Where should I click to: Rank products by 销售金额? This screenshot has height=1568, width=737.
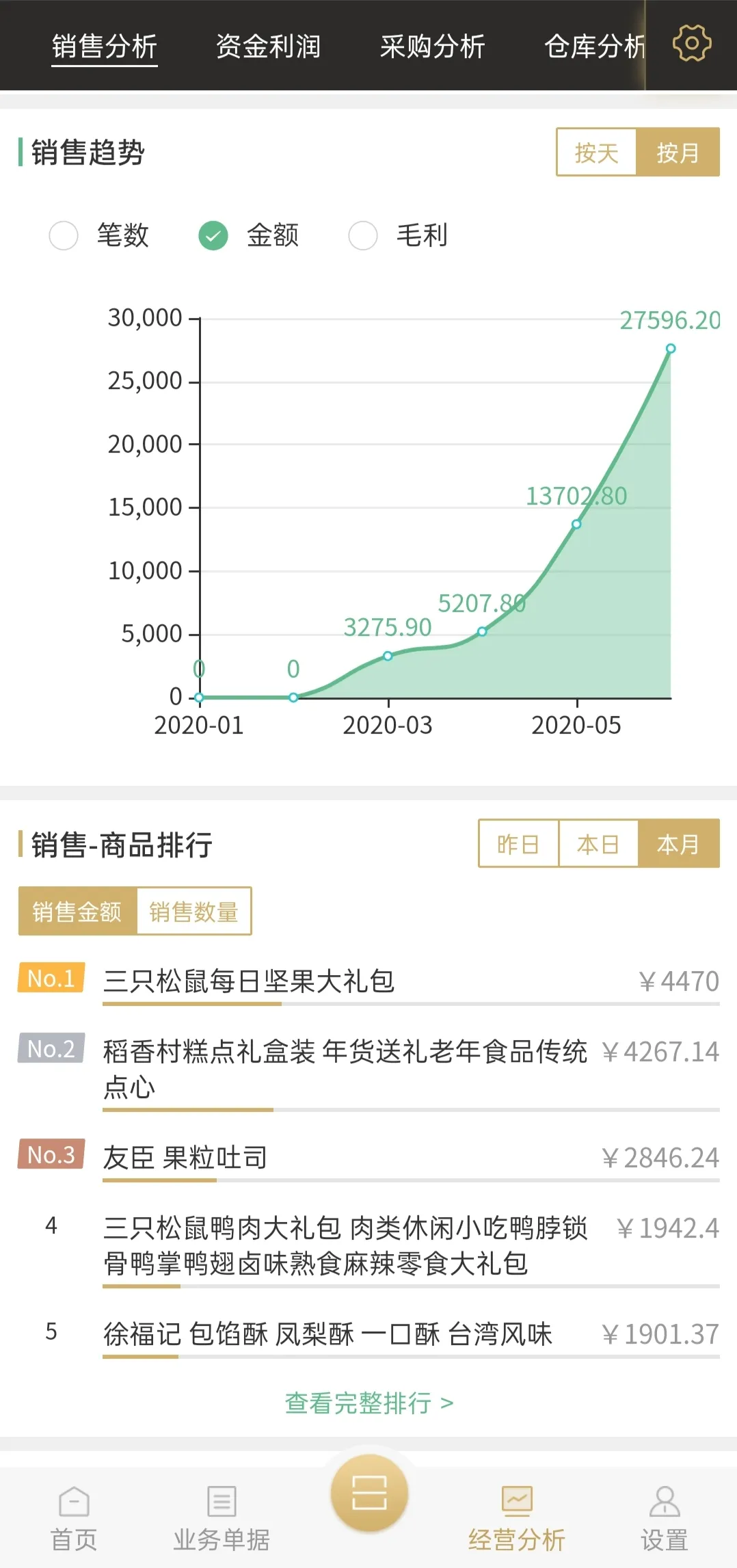tap(77, 912)
